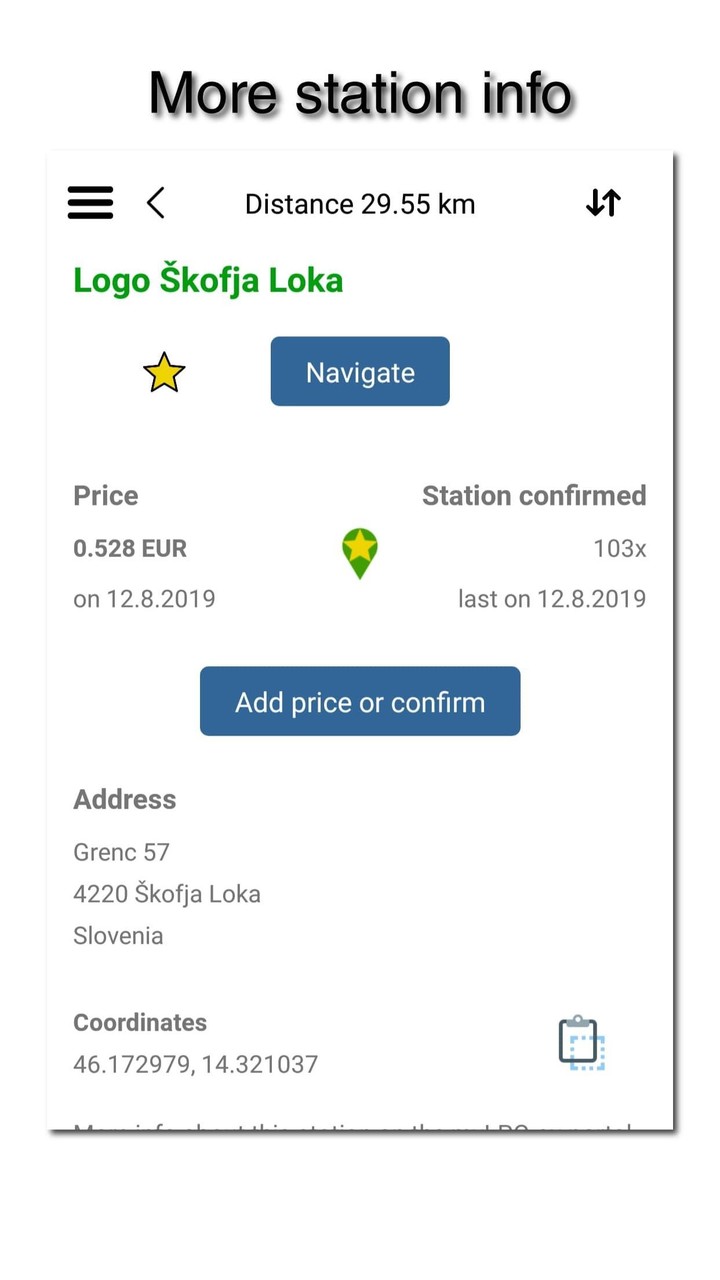Viewport: 720px width, 1280px height.
Task: Select the price value 0.528 EUR
Action: [x=129, y=548]
